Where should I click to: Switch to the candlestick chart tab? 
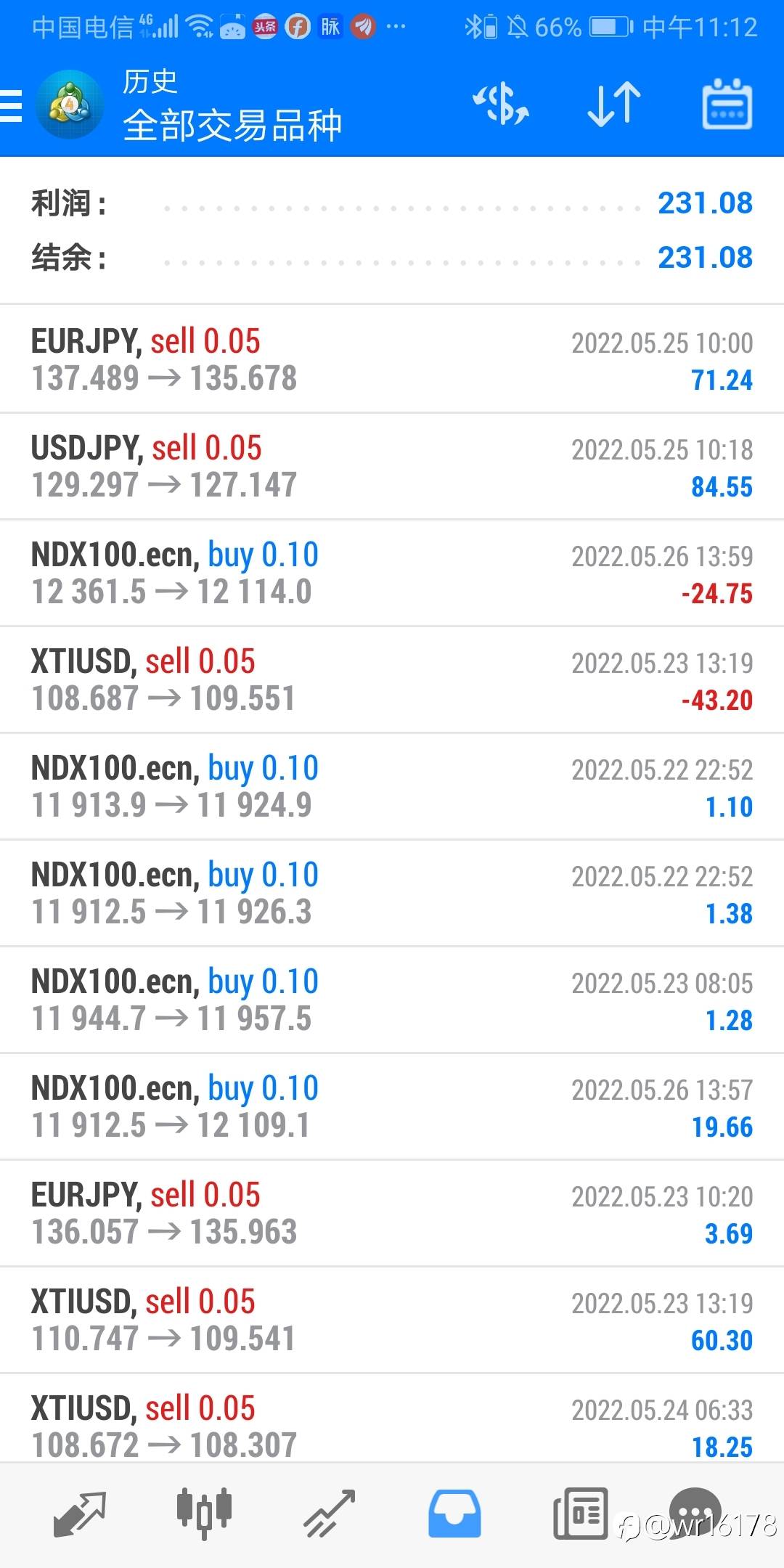pyautogui.click(x=204, y=1514)
